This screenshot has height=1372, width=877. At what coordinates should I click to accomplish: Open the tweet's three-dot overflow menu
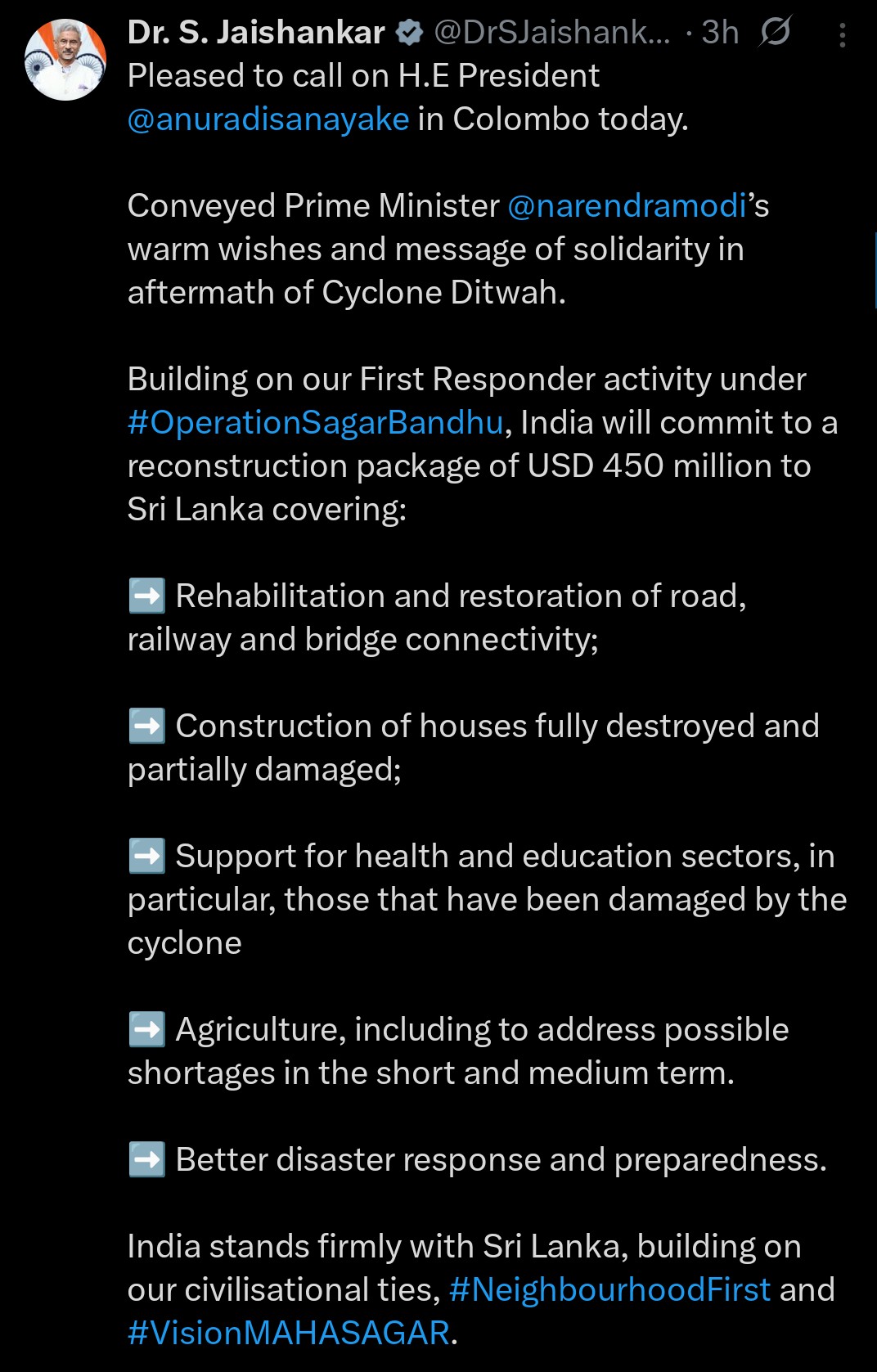[x=842, y=34]
